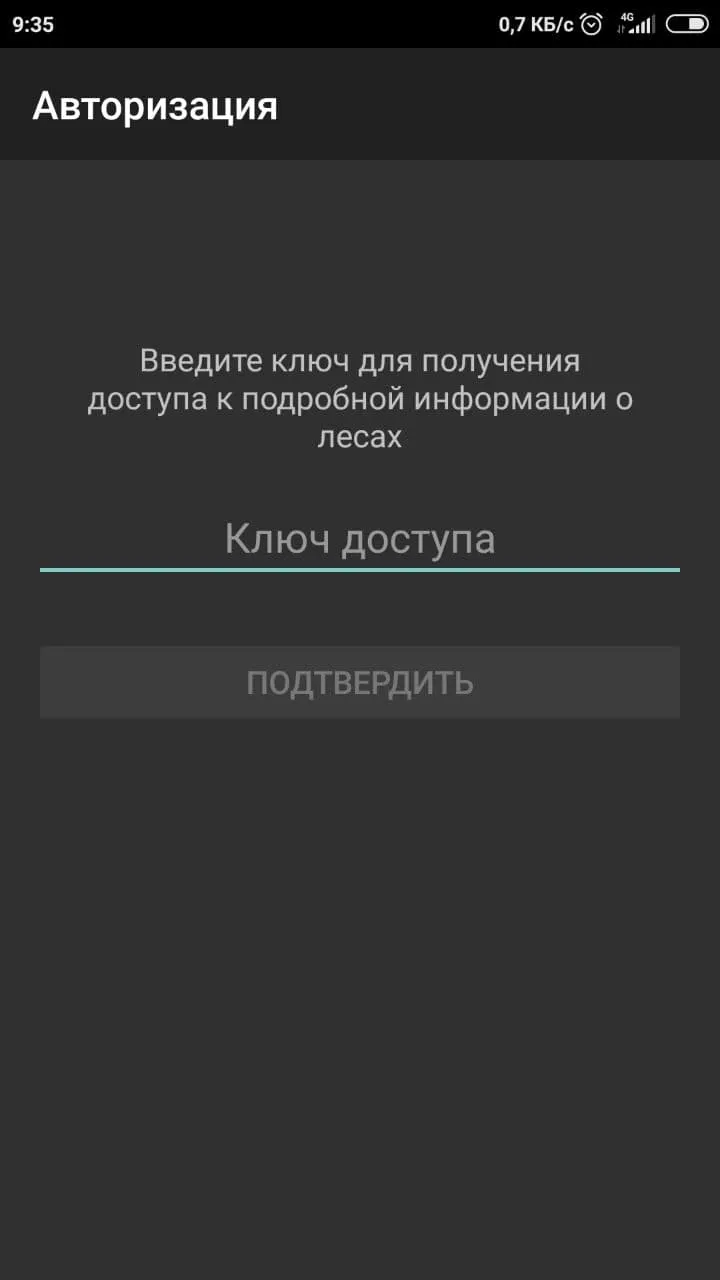Image resolution: width=720 pixels, height=1280 pixels.
Task: Tap the Ключ доступа input field
Action: pyautogui.click(x=360, y=540)
